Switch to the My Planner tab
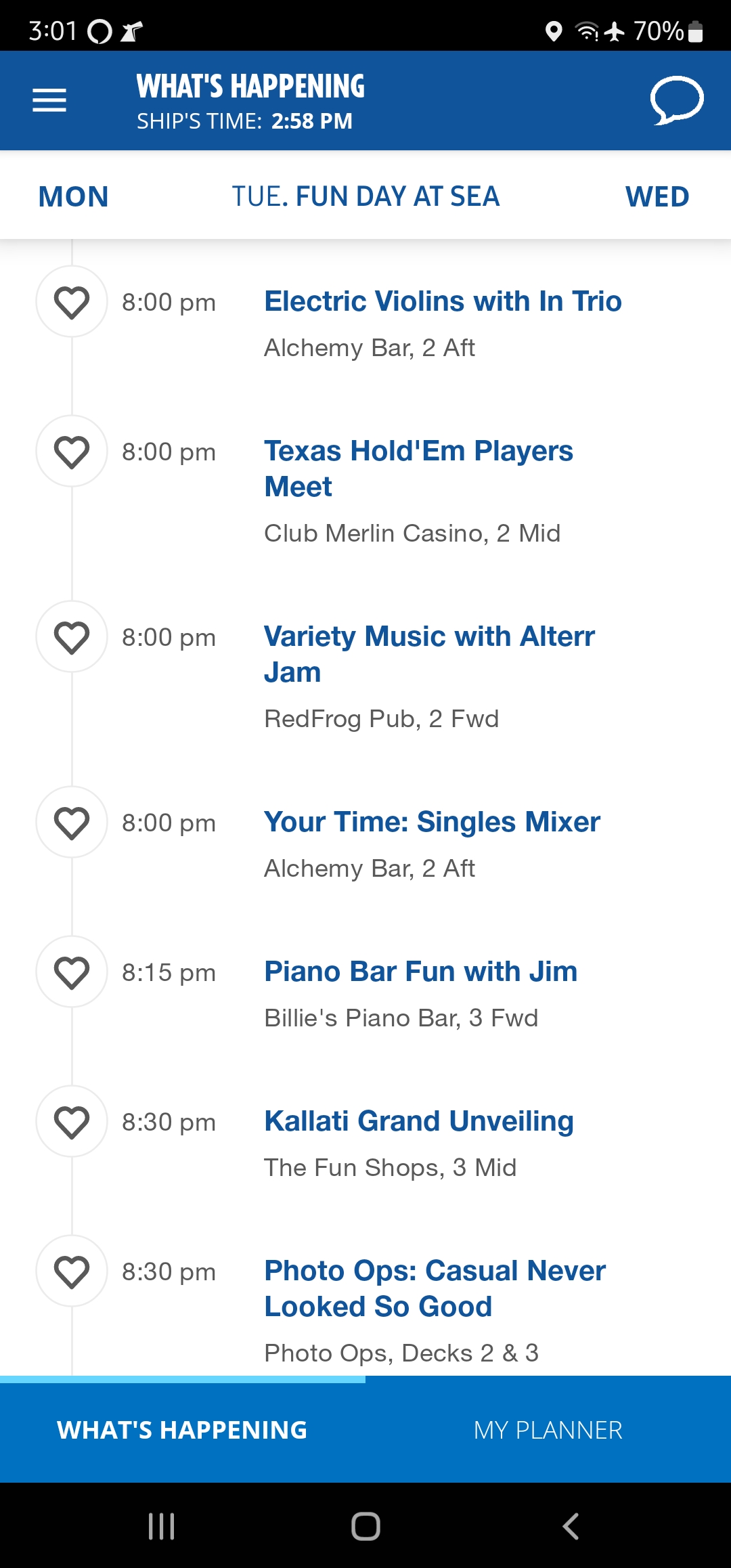731x1568 pixels. (x=548, y=1430)
